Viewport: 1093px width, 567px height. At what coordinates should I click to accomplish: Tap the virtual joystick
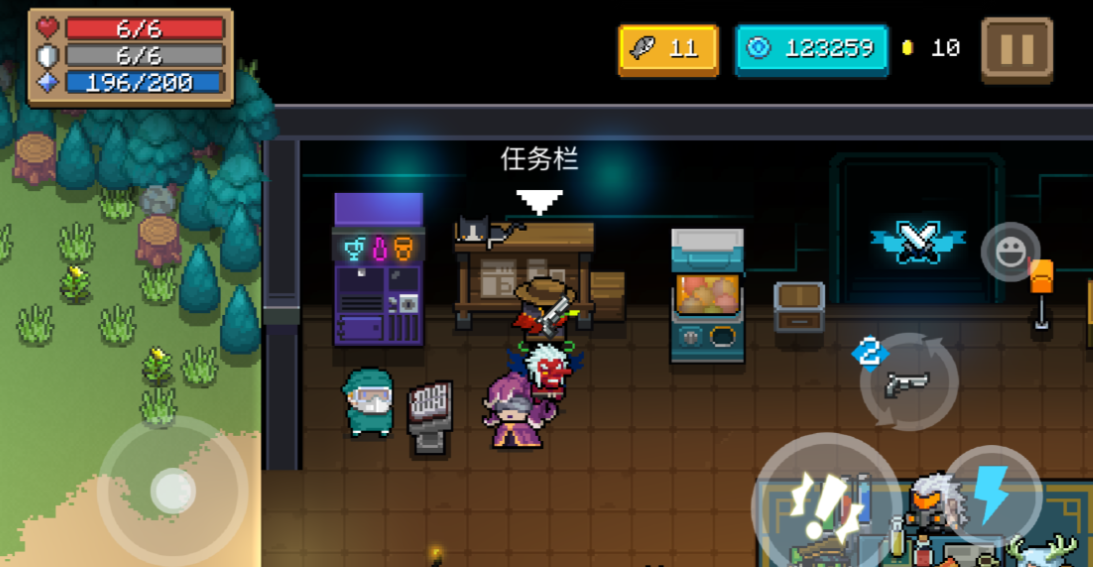tap(173, 490)
